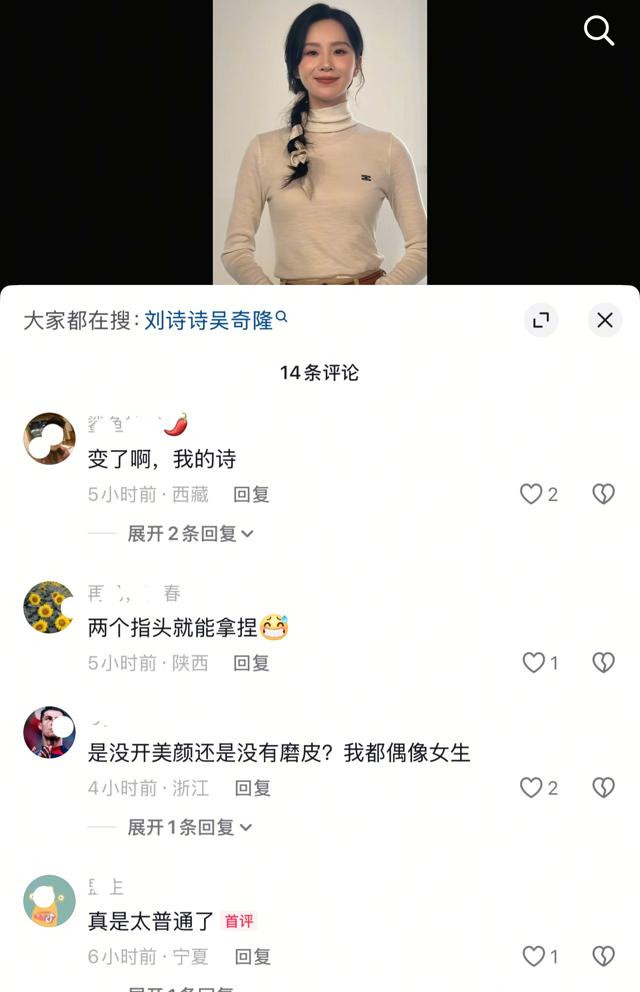The height and width of the screenshot is (992, 640).
Task: Dislike the comment 两个指头就能拿捏
Action: [603, 663]
